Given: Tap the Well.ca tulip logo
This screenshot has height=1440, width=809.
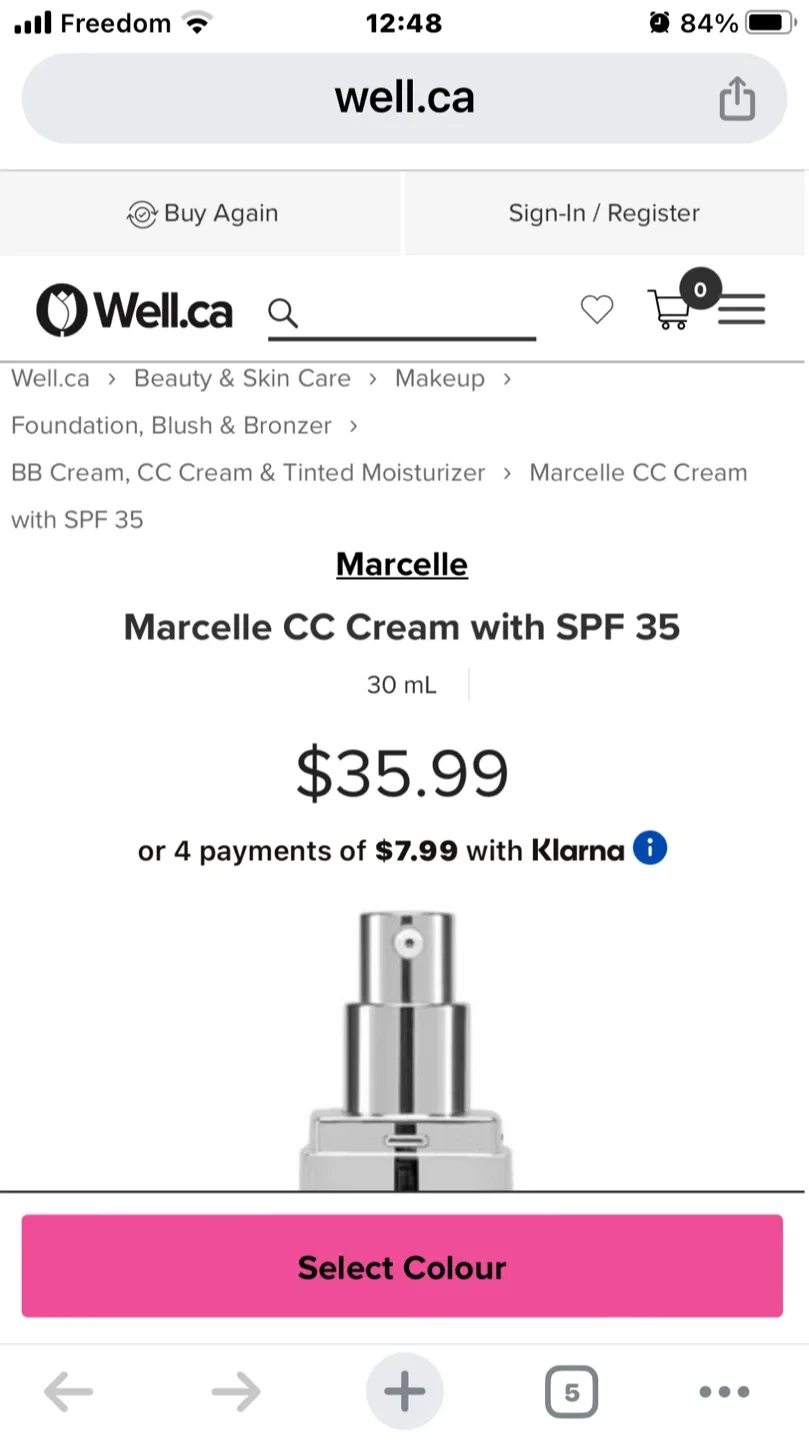Looking at the screenshot, I should pyautogui.click(x=62, y=310).
